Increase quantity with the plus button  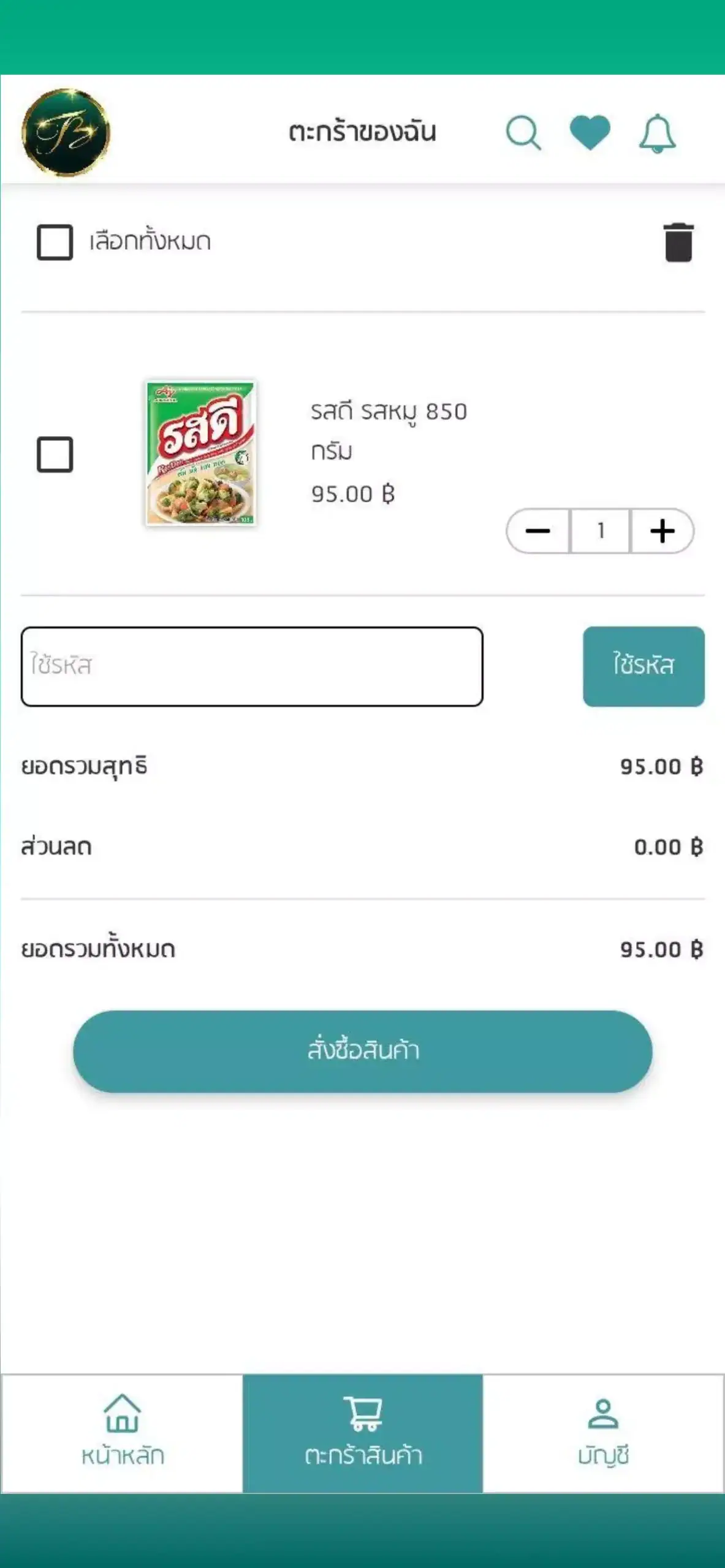pyautogui.click(x=661, y=532)
